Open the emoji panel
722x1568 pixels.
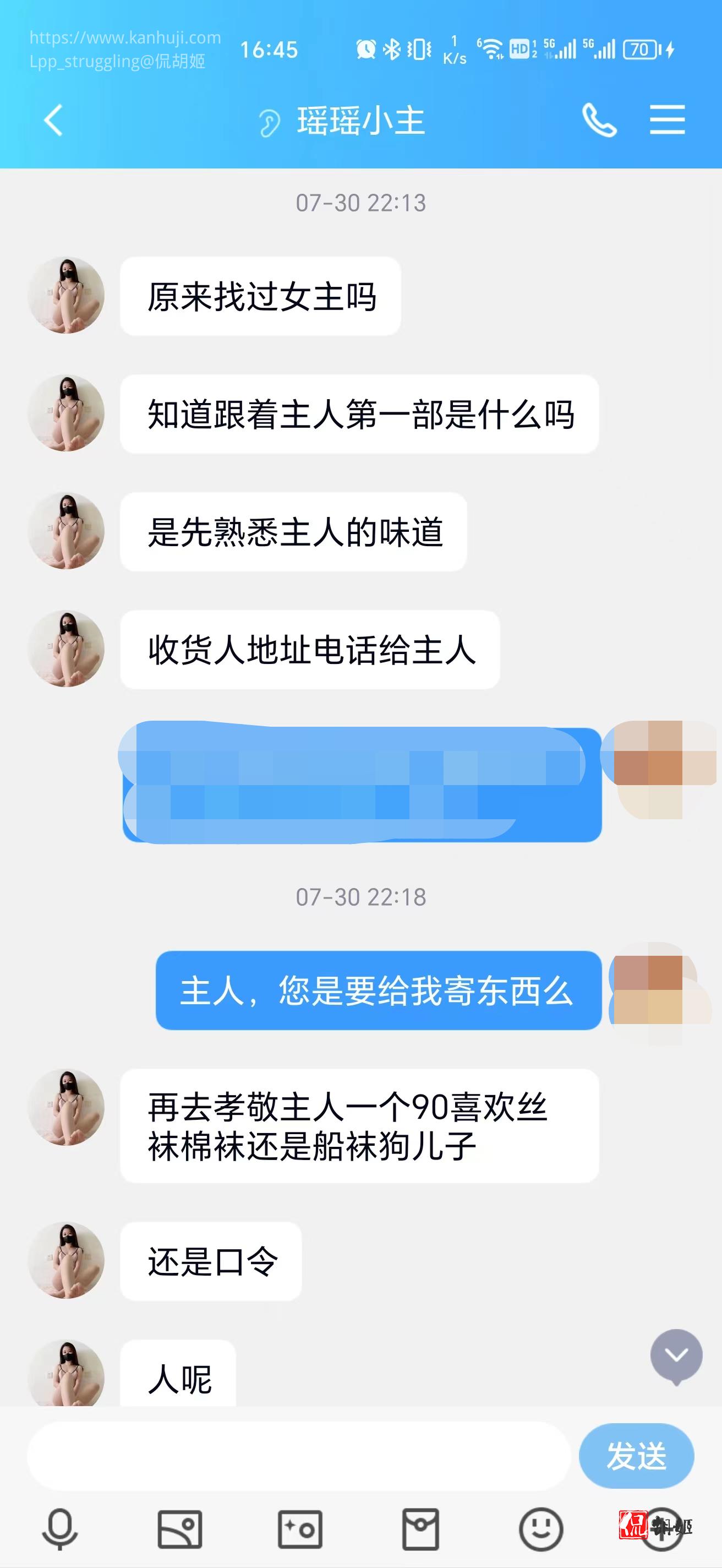click(541, 1528)
